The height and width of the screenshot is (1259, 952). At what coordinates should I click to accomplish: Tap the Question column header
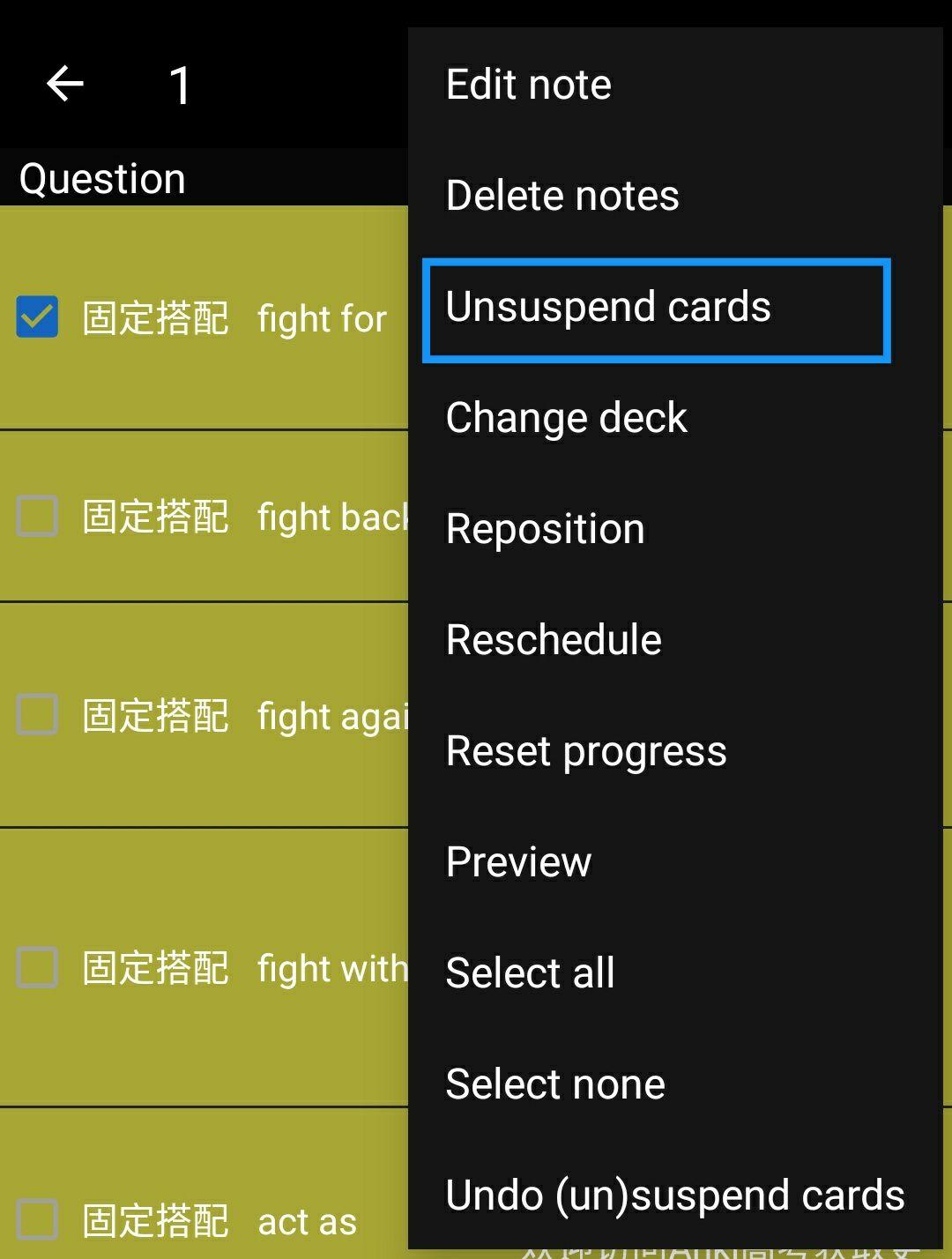coord(102,179)
